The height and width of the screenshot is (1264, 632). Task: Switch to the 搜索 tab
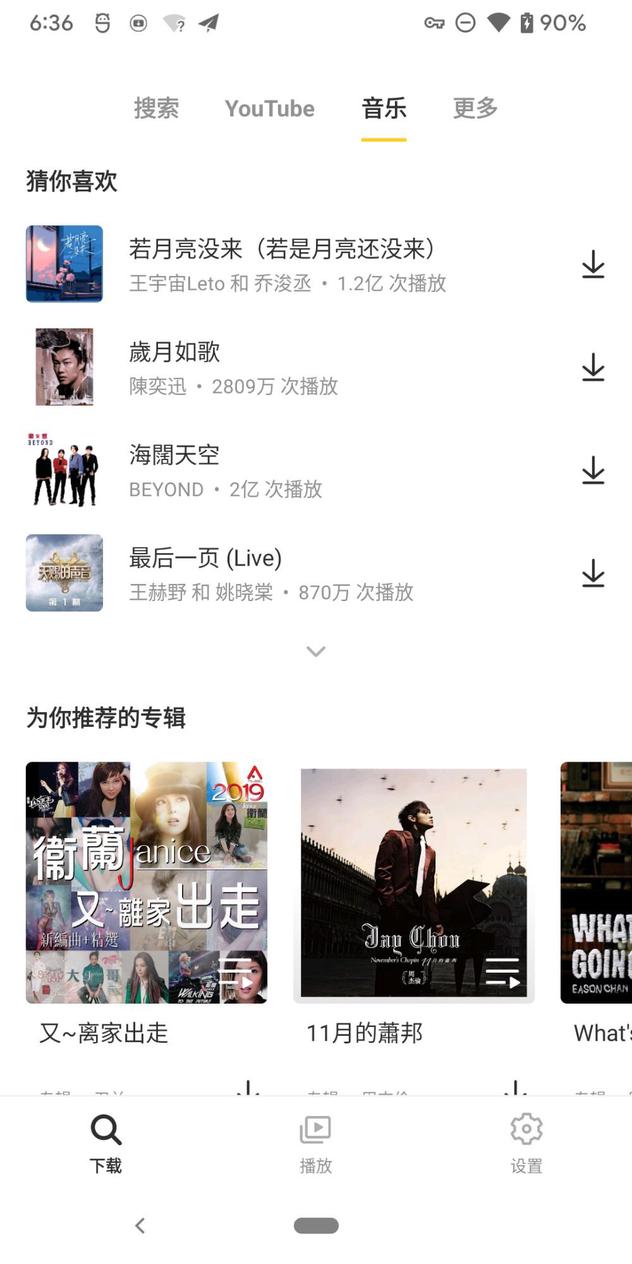click(x=156, y=108)
